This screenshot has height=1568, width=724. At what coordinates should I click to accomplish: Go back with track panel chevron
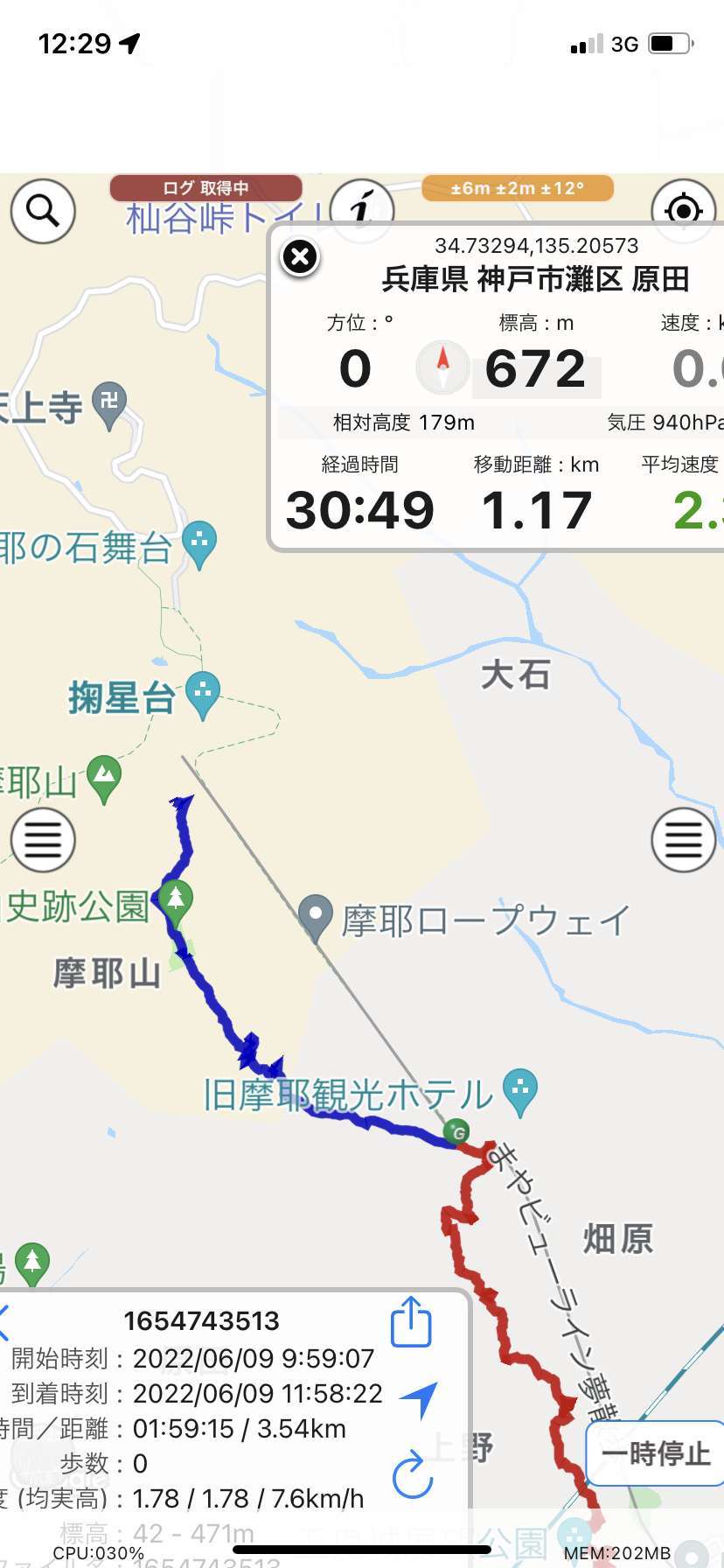point(3,1321)
